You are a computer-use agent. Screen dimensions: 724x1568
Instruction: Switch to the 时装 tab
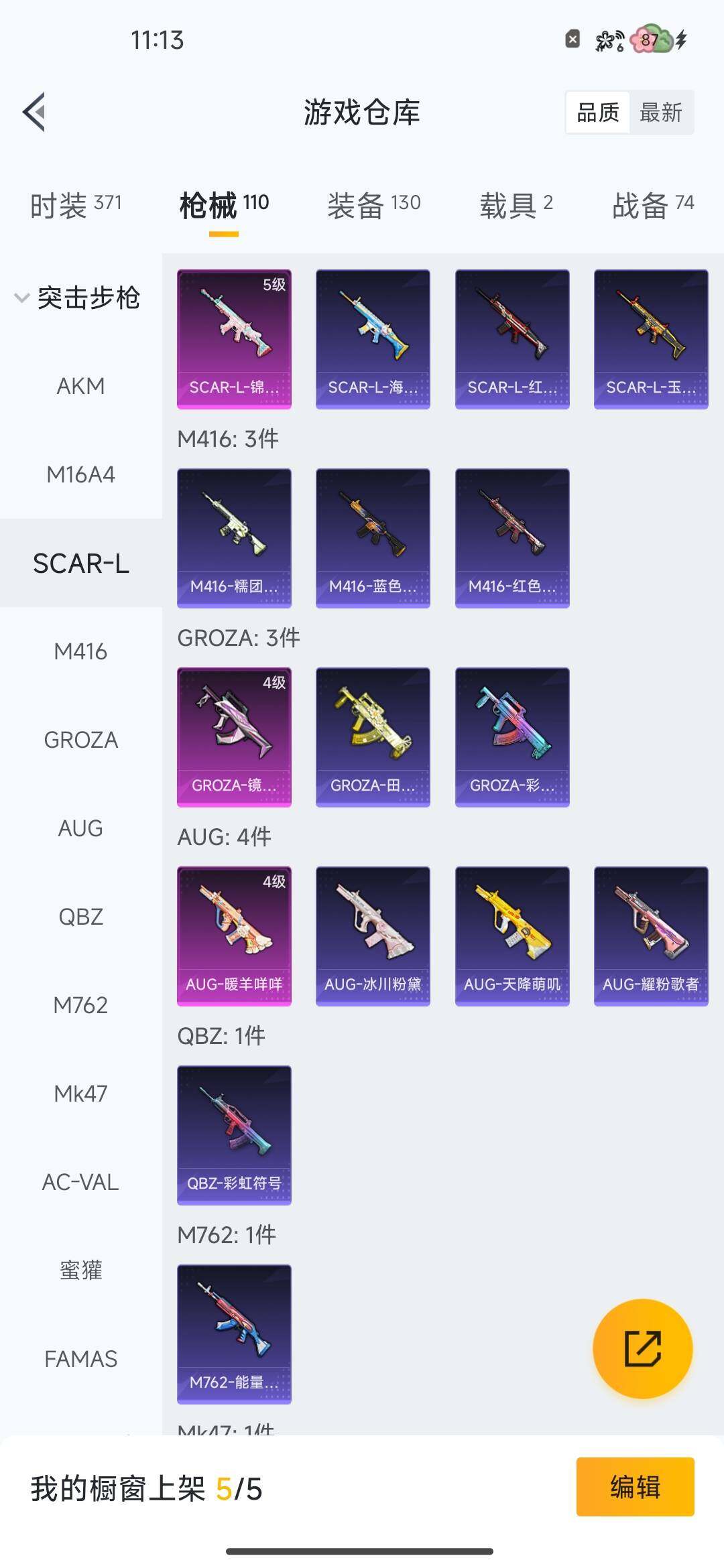coord(75,205)
